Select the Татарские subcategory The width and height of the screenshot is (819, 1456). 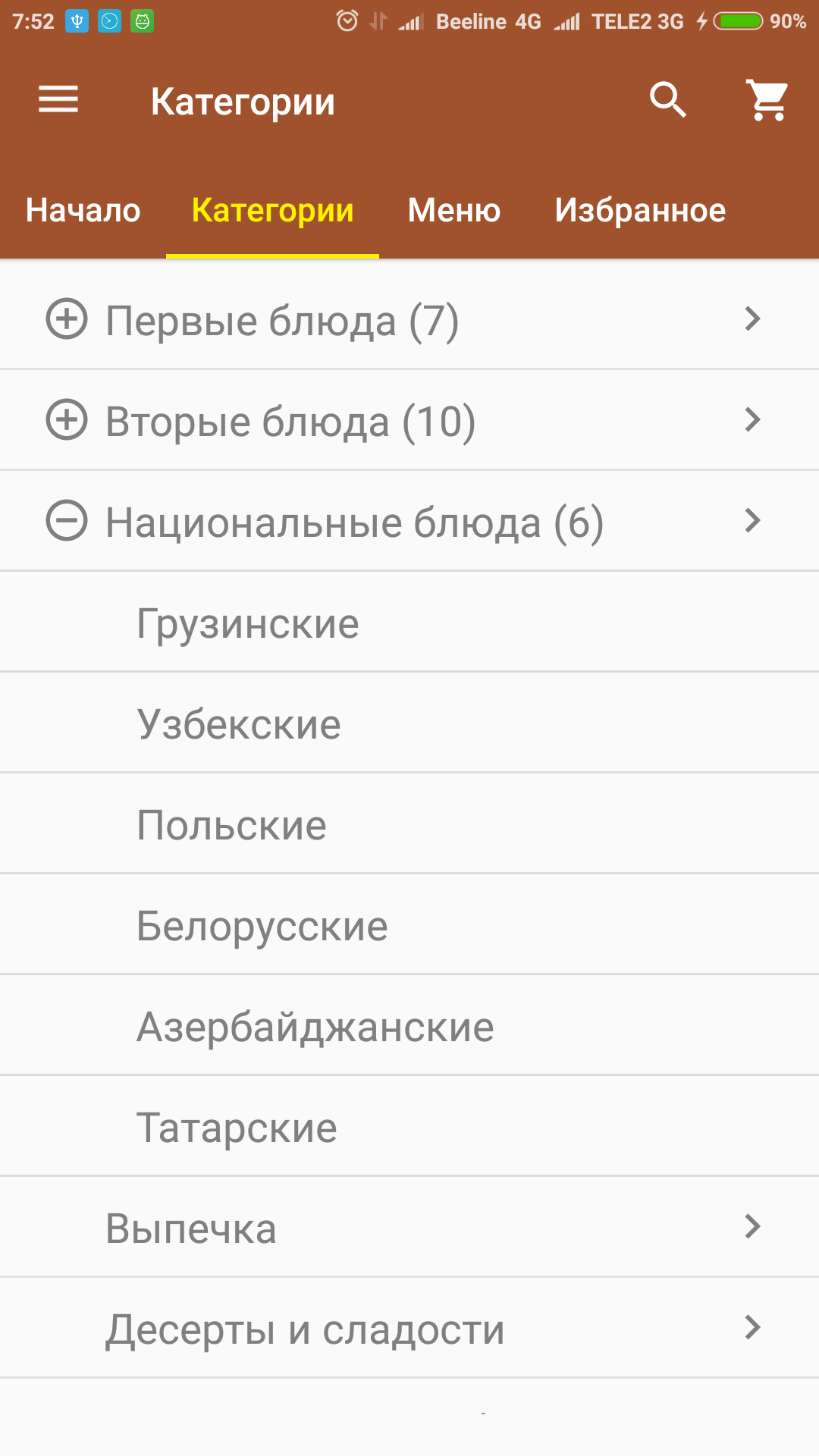click(x=237, y=1128)
